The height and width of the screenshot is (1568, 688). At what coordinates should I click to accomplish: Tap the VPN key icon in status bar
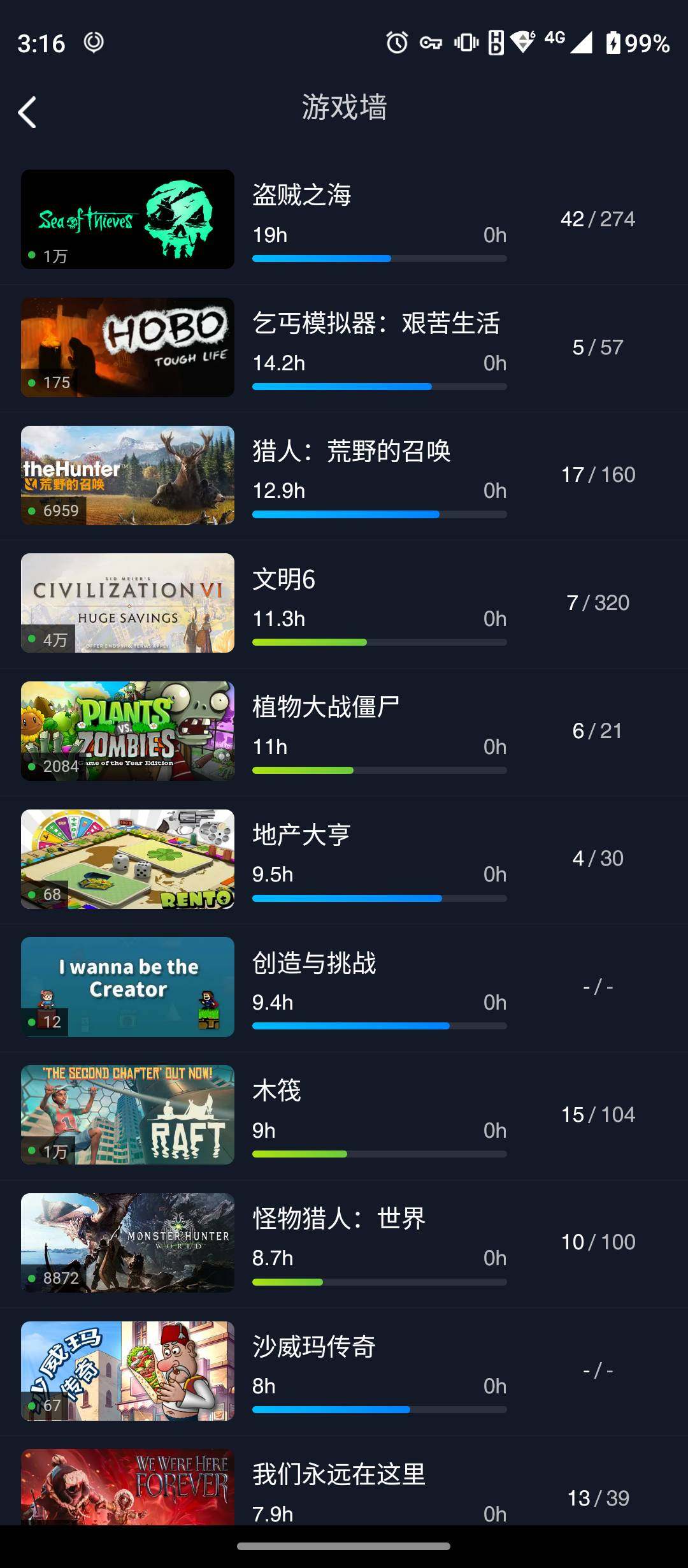[x=431, y=42]
